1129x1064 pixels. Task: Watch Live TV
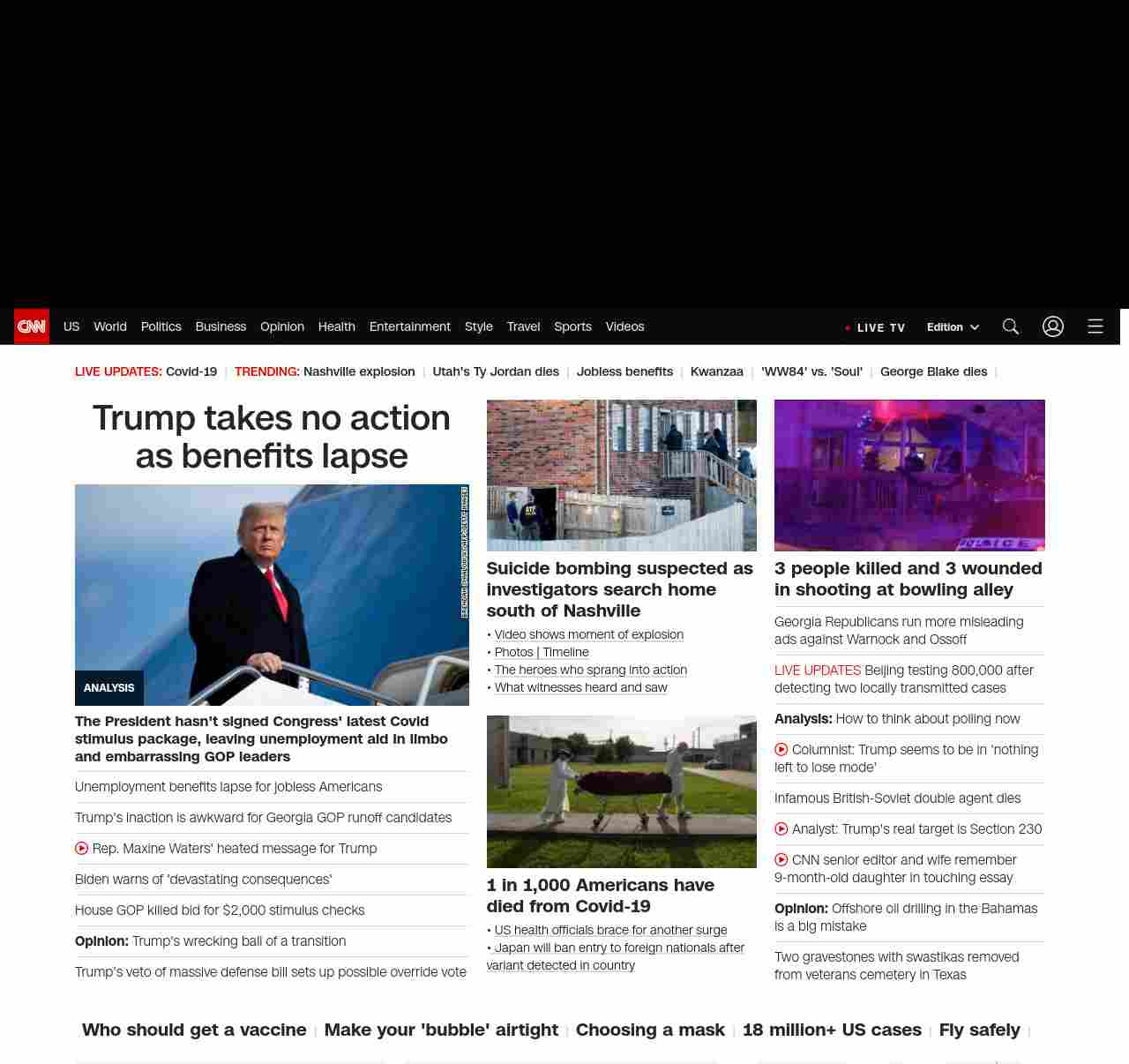click(x=875, y=327)
